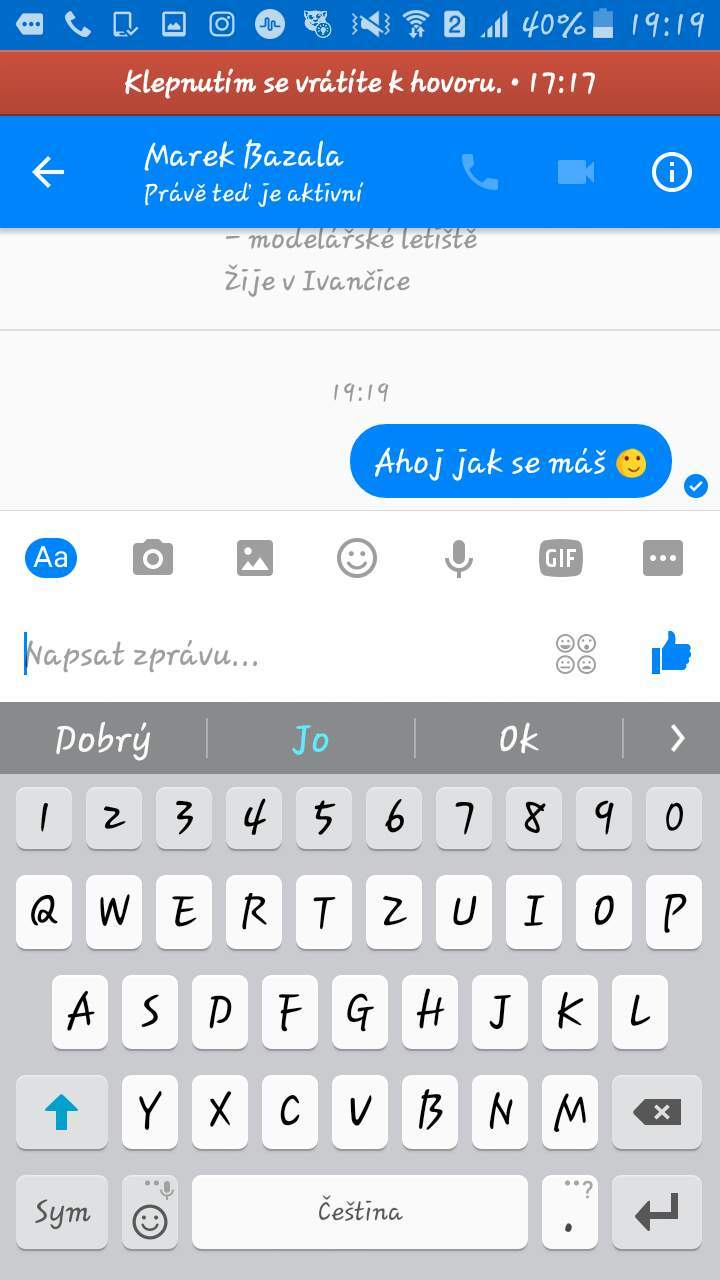Go back from Marek Bazala's chat
The image size is (720, 1280).
[48, 172]
